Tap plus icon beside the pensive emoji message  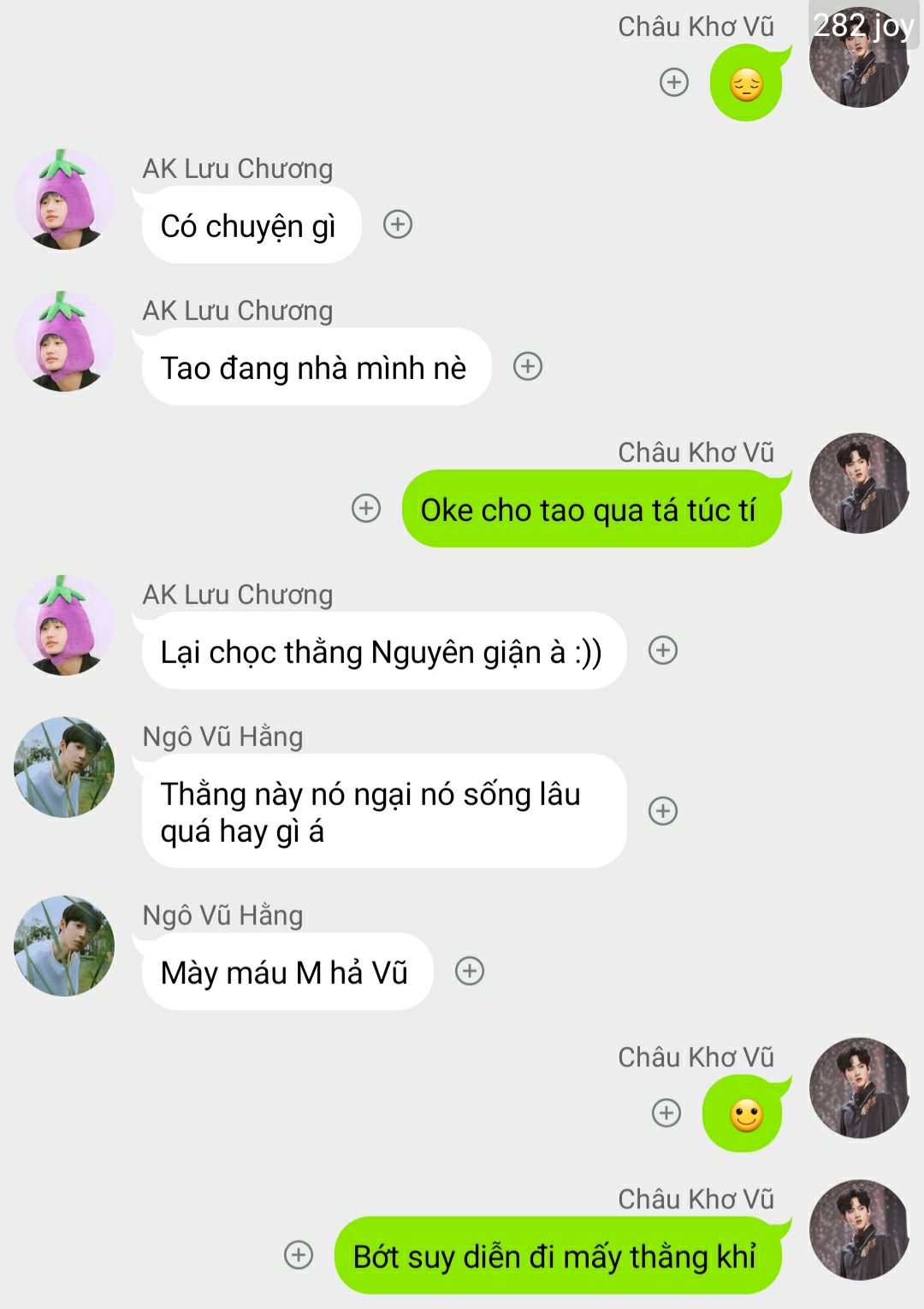click(x=674, y=82)
